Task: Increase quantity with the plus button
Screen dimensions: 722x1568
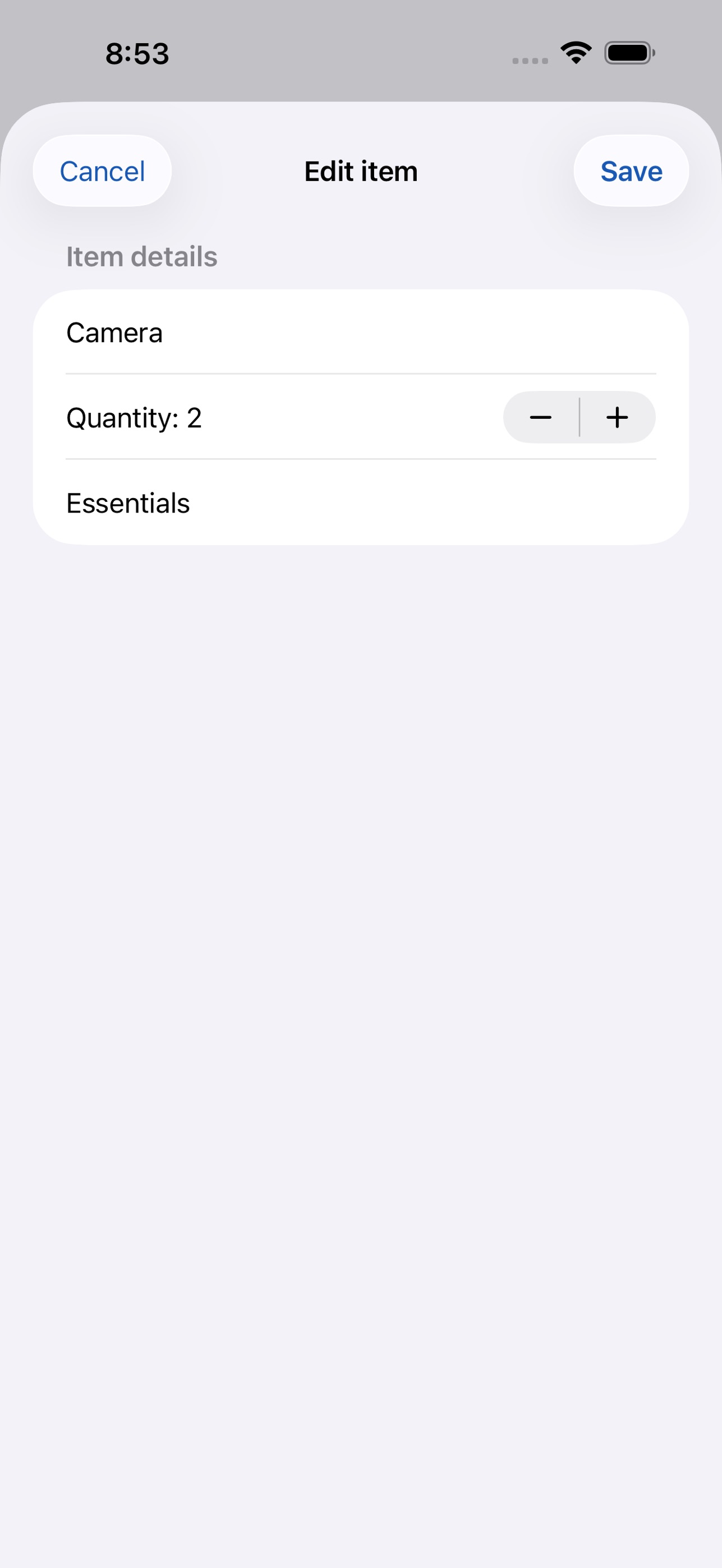Action: coord(618,418)
